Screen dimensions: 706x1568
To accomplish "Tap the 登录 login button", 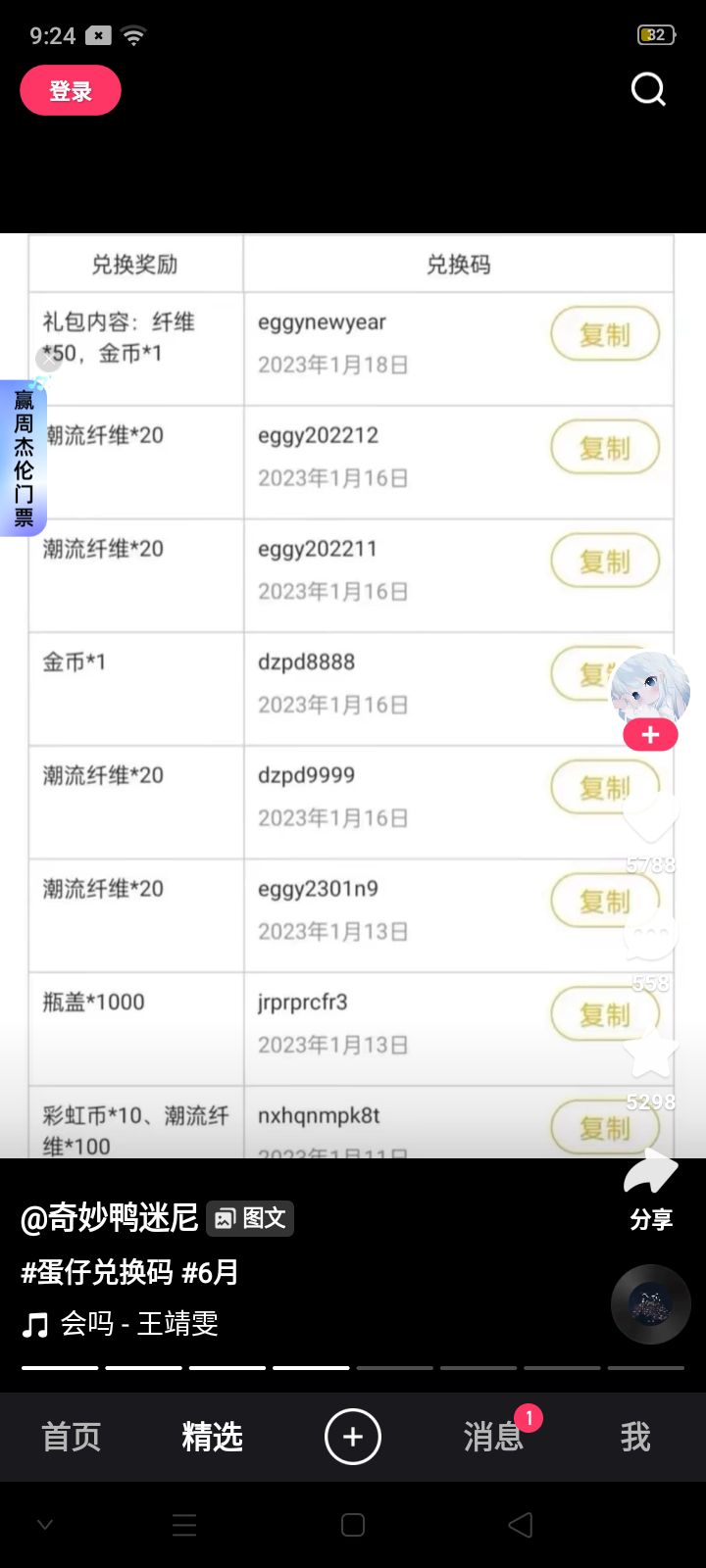I will [x=71, y=91].
